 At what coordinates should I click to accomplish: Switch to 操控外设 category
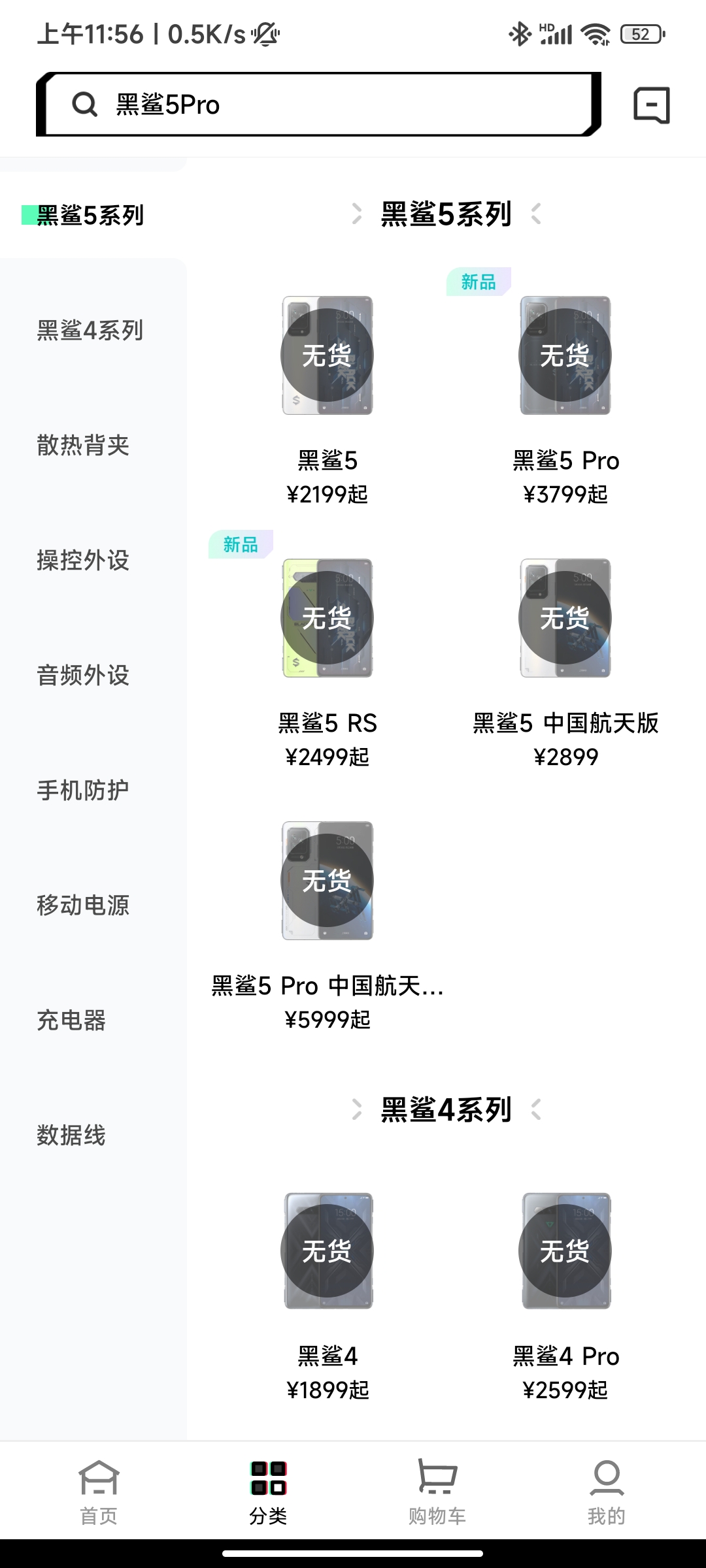pos(84,561)
